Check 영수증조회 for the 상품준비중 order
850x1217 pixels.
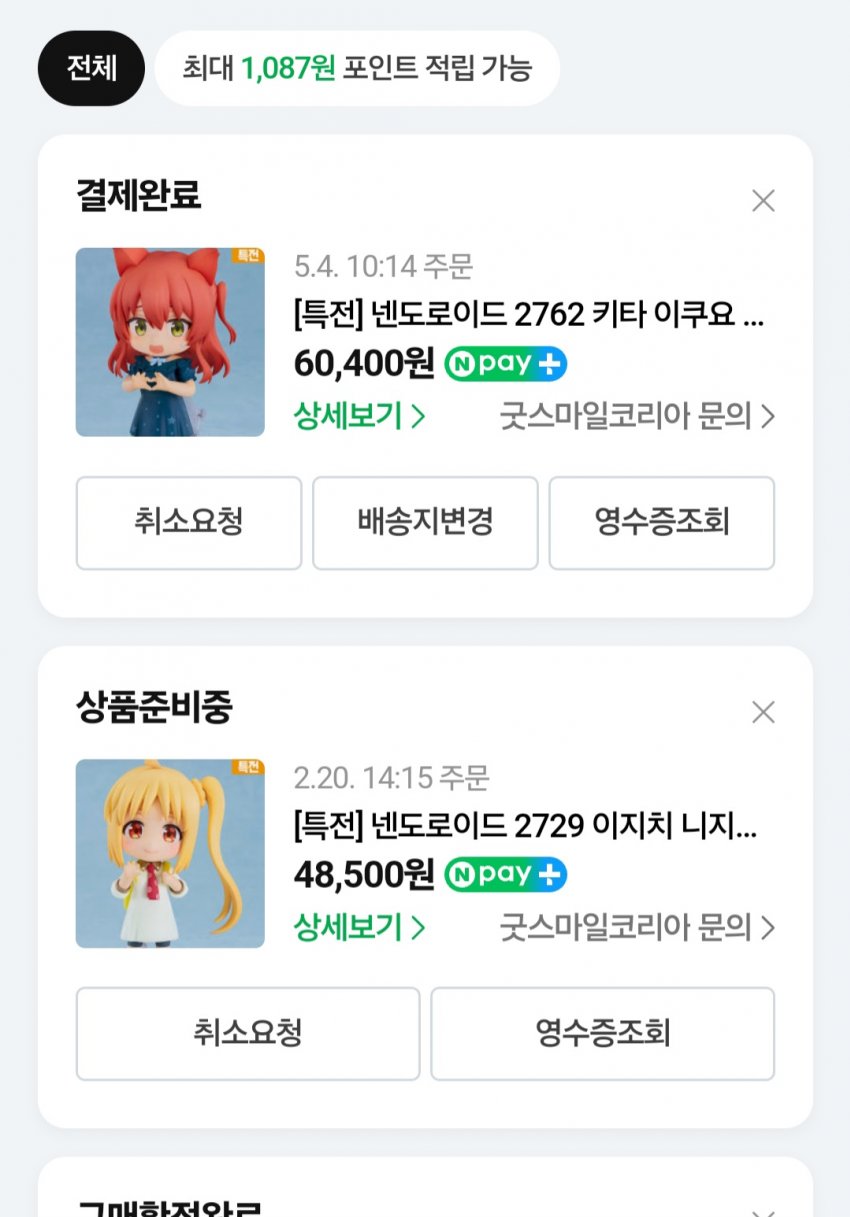tap(602, 1034)
